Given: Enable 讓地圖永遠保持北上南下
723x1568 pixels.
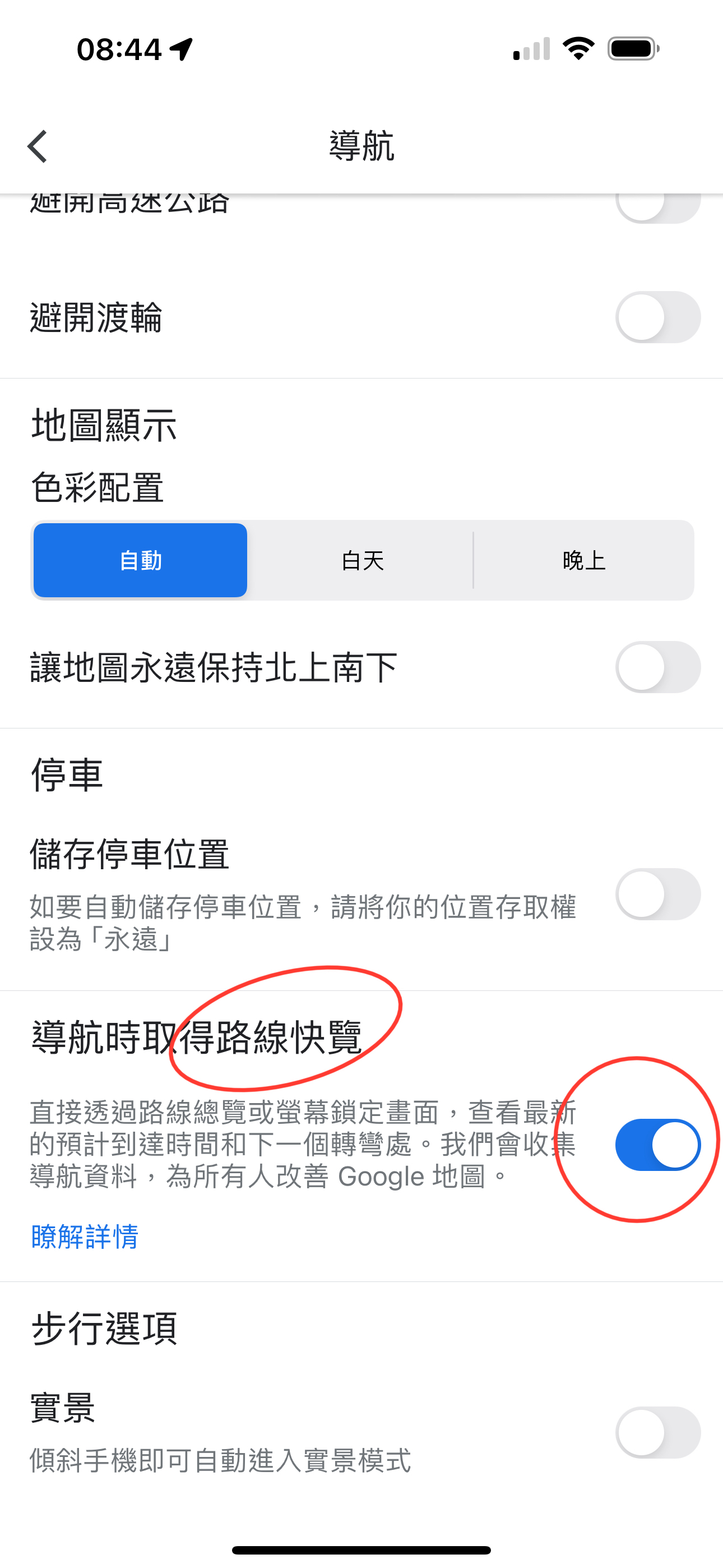Looking at the screenshot, I should [657, 667].
